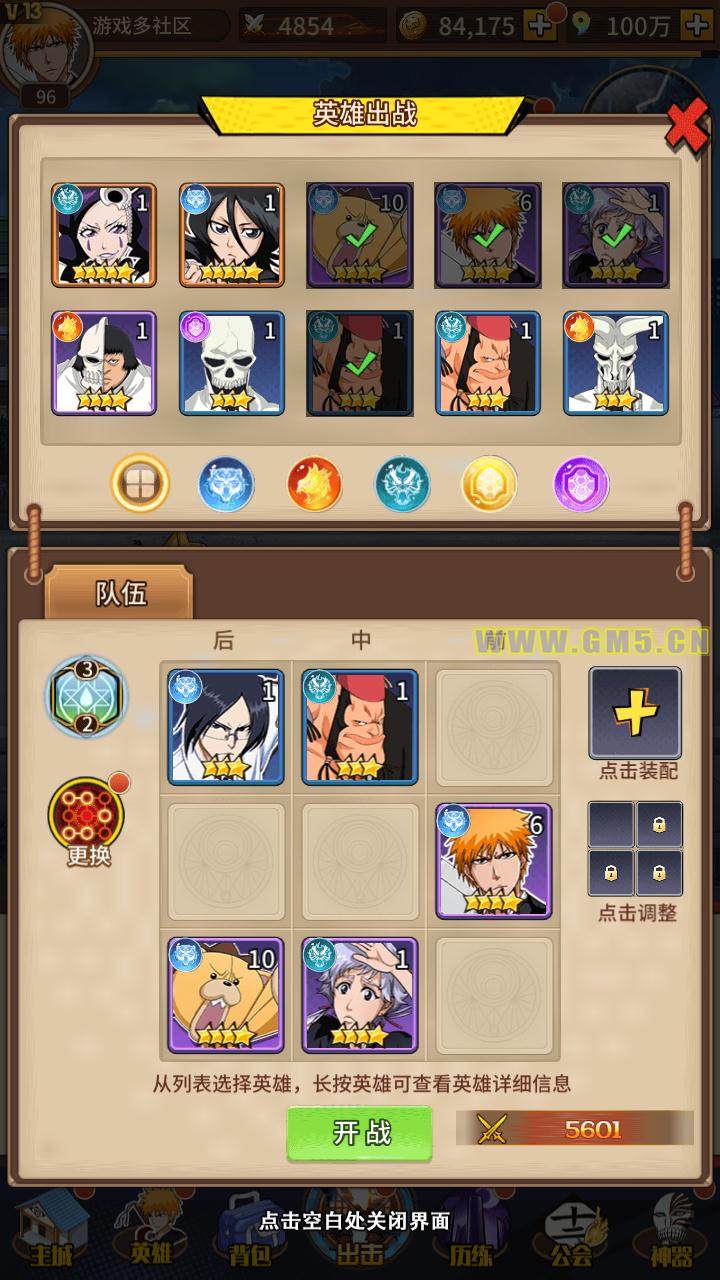Viewport: 720px width, 1280px height.
Task: Add more gold coins next to 84,175
Action: (541, 25)
